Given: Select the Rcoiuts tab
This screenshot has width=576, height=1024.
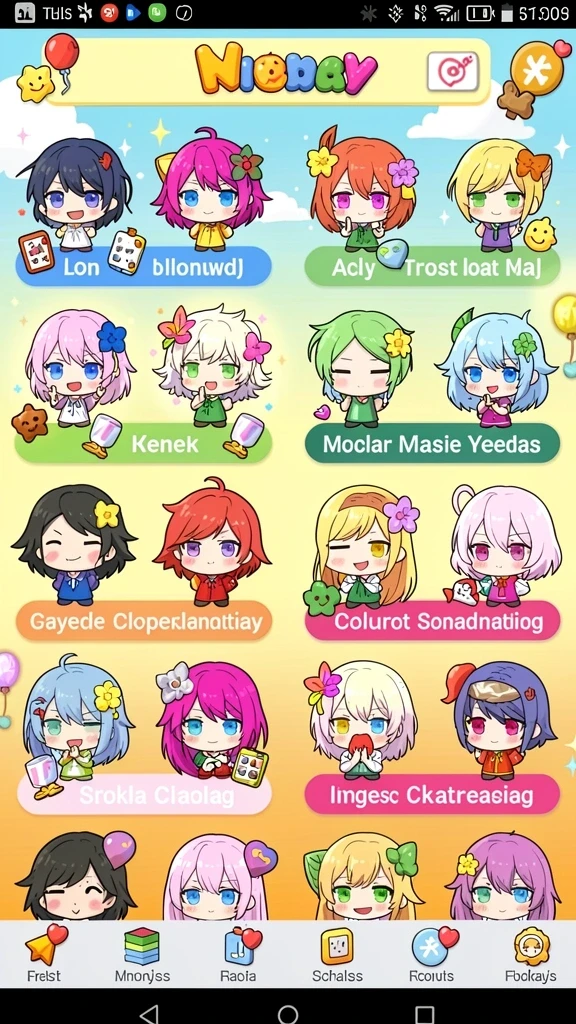Looking at the screenshot, I should point(432,953).
